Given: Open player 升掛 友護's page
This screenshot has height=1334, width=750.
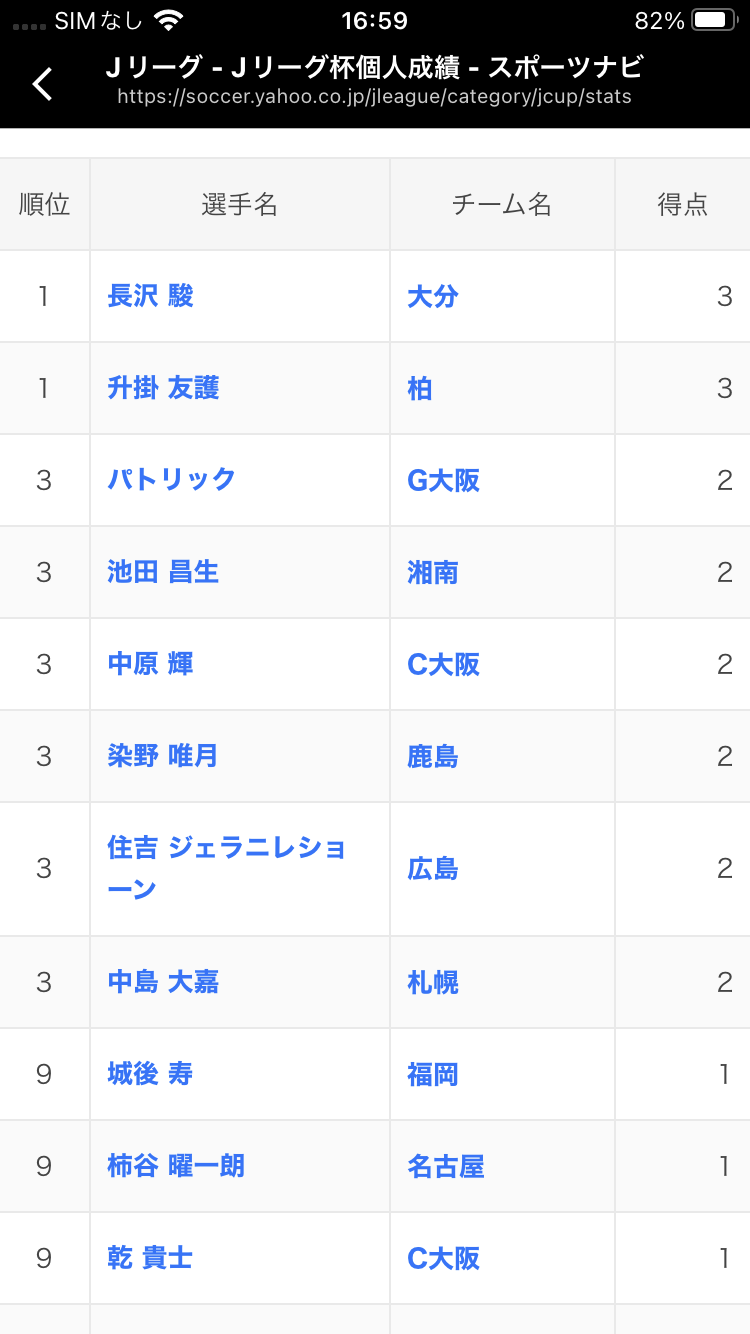Looking at the screenshot, I should coord(163,388).
